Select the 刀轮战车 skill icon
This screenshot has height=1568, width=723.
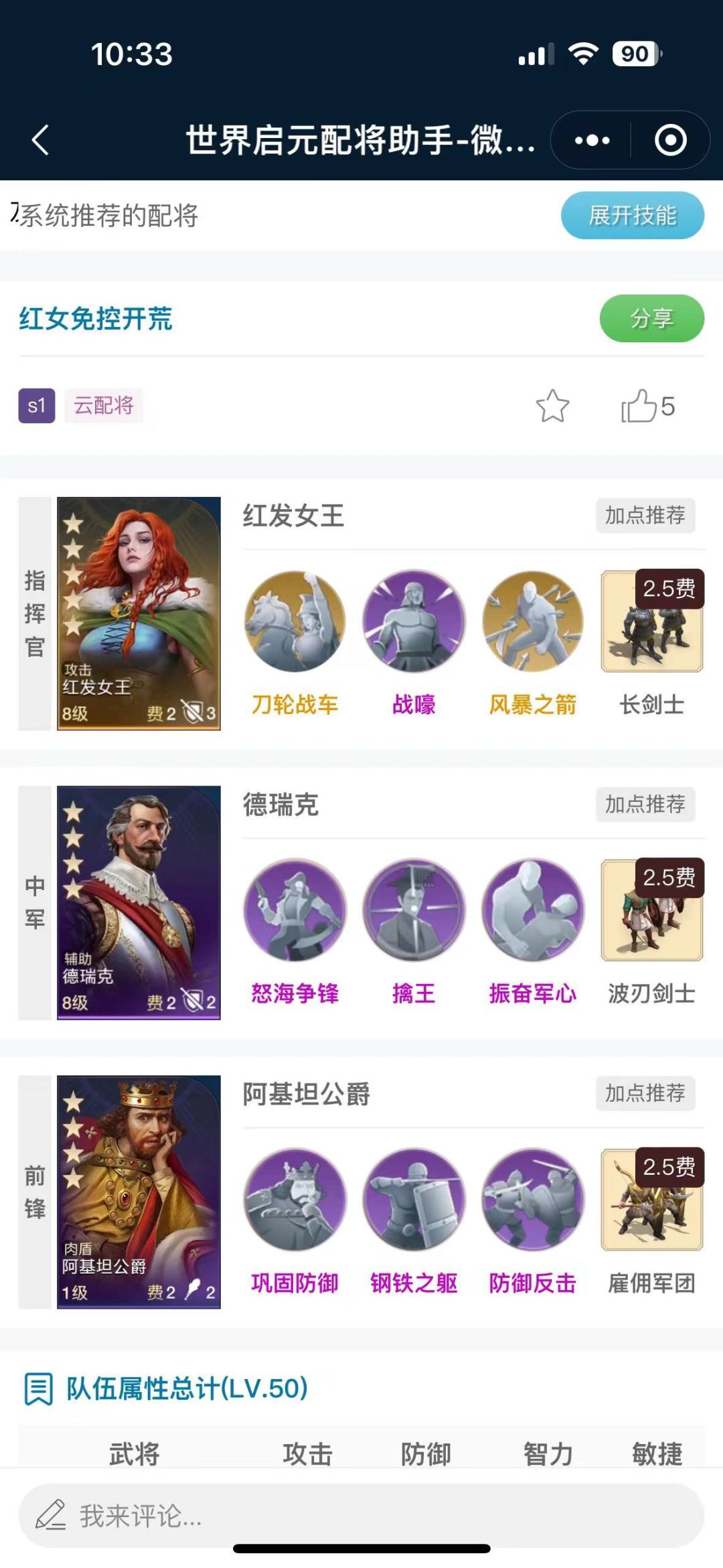click(x=297, y=622)
